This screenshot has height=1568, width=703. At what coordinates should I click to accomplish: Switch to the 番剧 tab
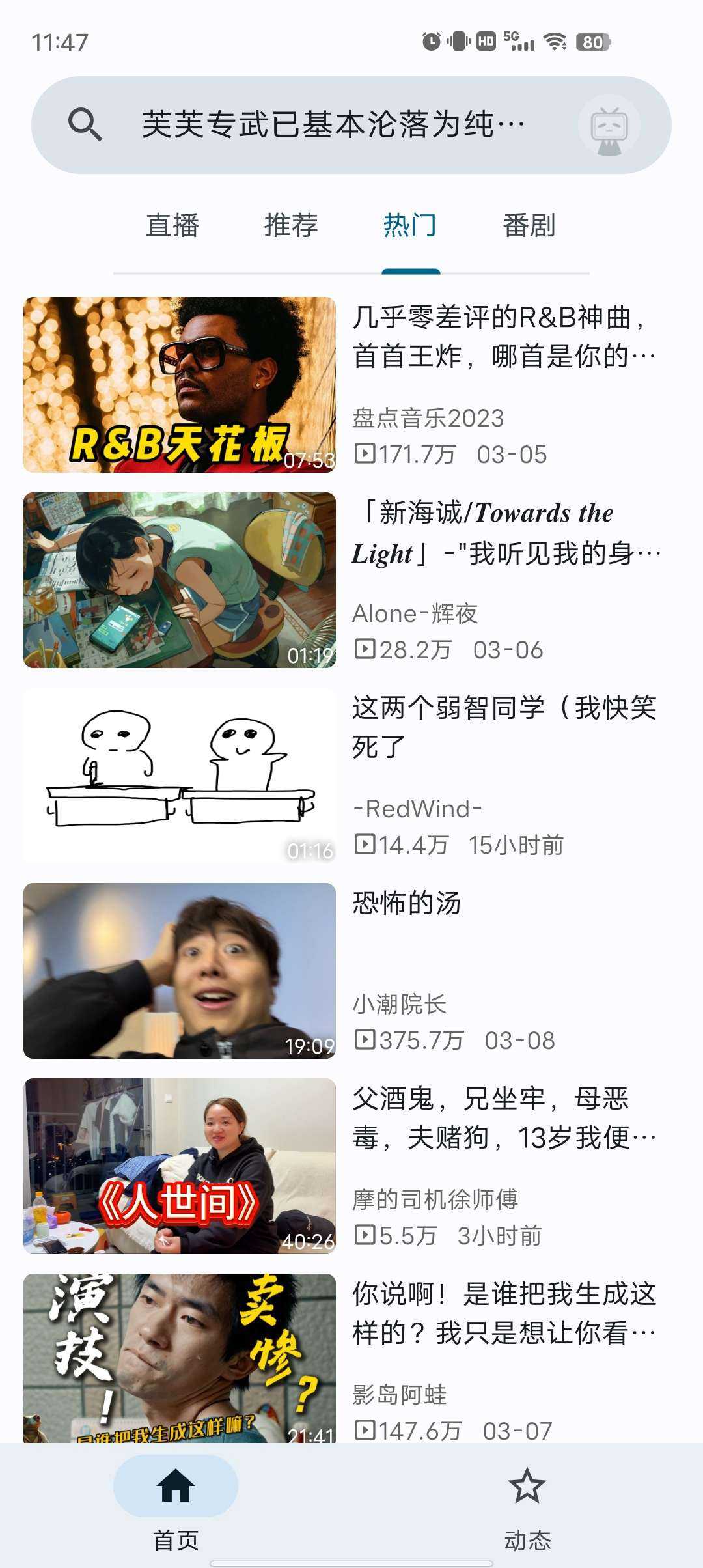tap(529, 225)
